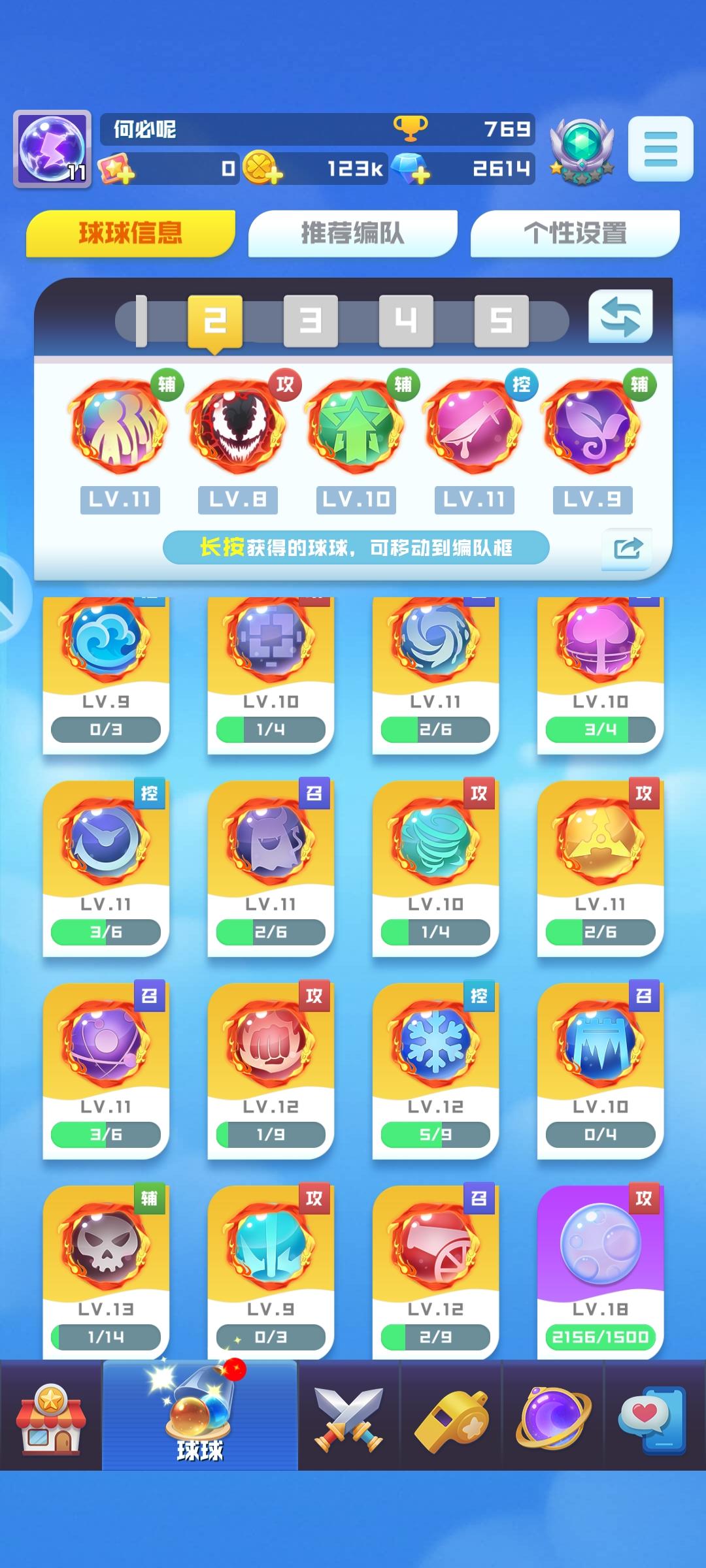Select formation page 3
Image resolution: width=706 pixels, height=1568 pixels.
coord(311,320)
